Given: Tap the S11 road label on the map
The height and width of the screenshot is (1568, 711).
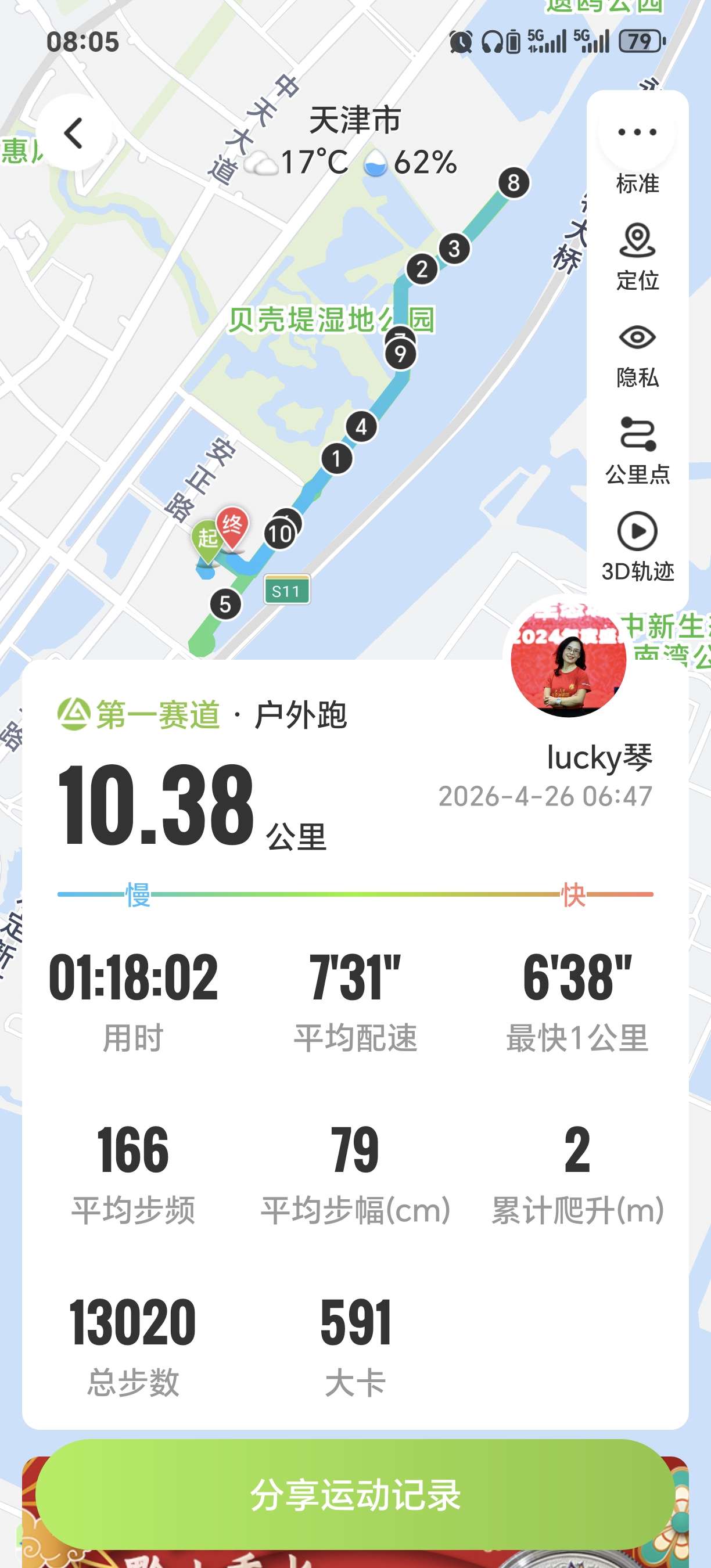Looking at the screenshot, I should click(x=286, y=591).
